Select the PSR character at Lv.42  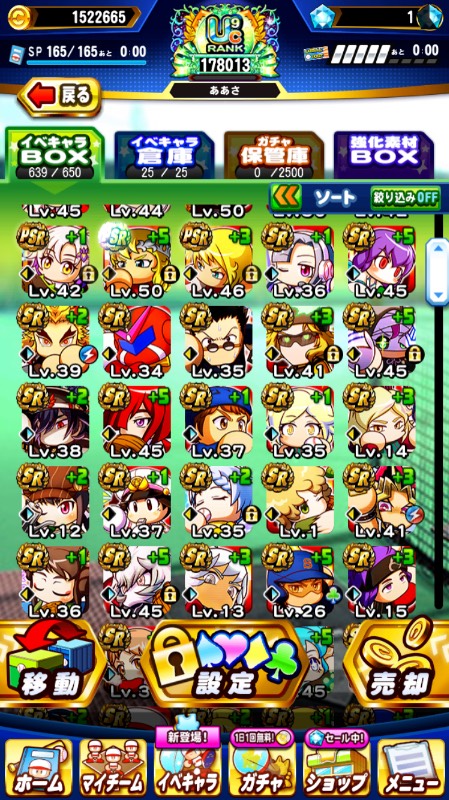(x=55, y=262)
